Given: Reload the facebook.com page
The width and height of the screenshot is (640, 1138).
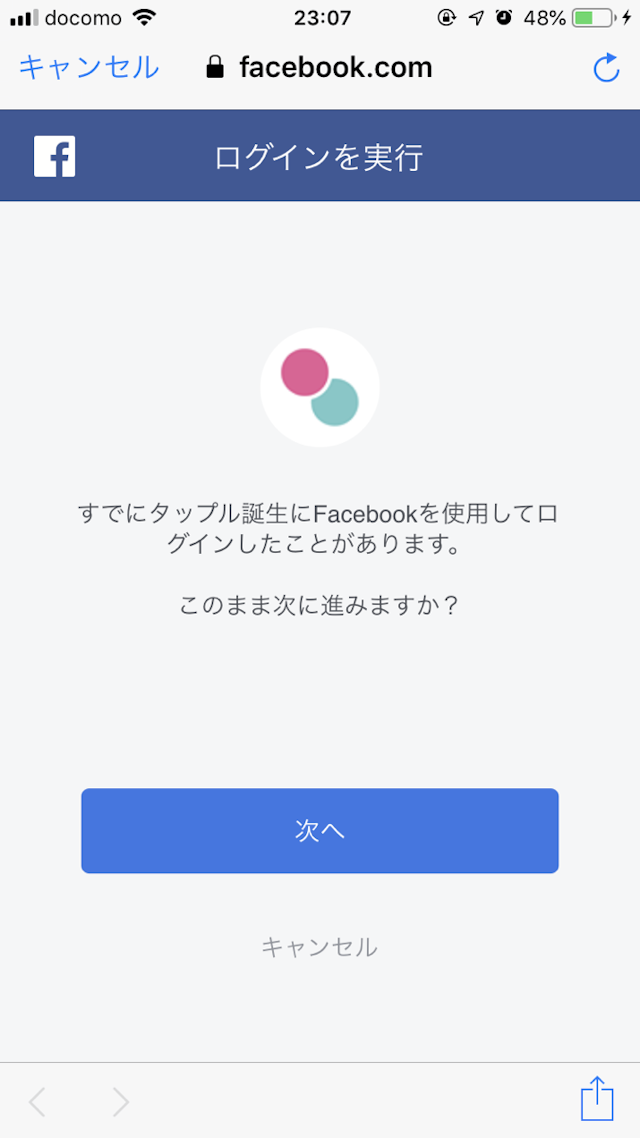Looking at the screenshot, I should pyautogui.click(x=606, y=68).
